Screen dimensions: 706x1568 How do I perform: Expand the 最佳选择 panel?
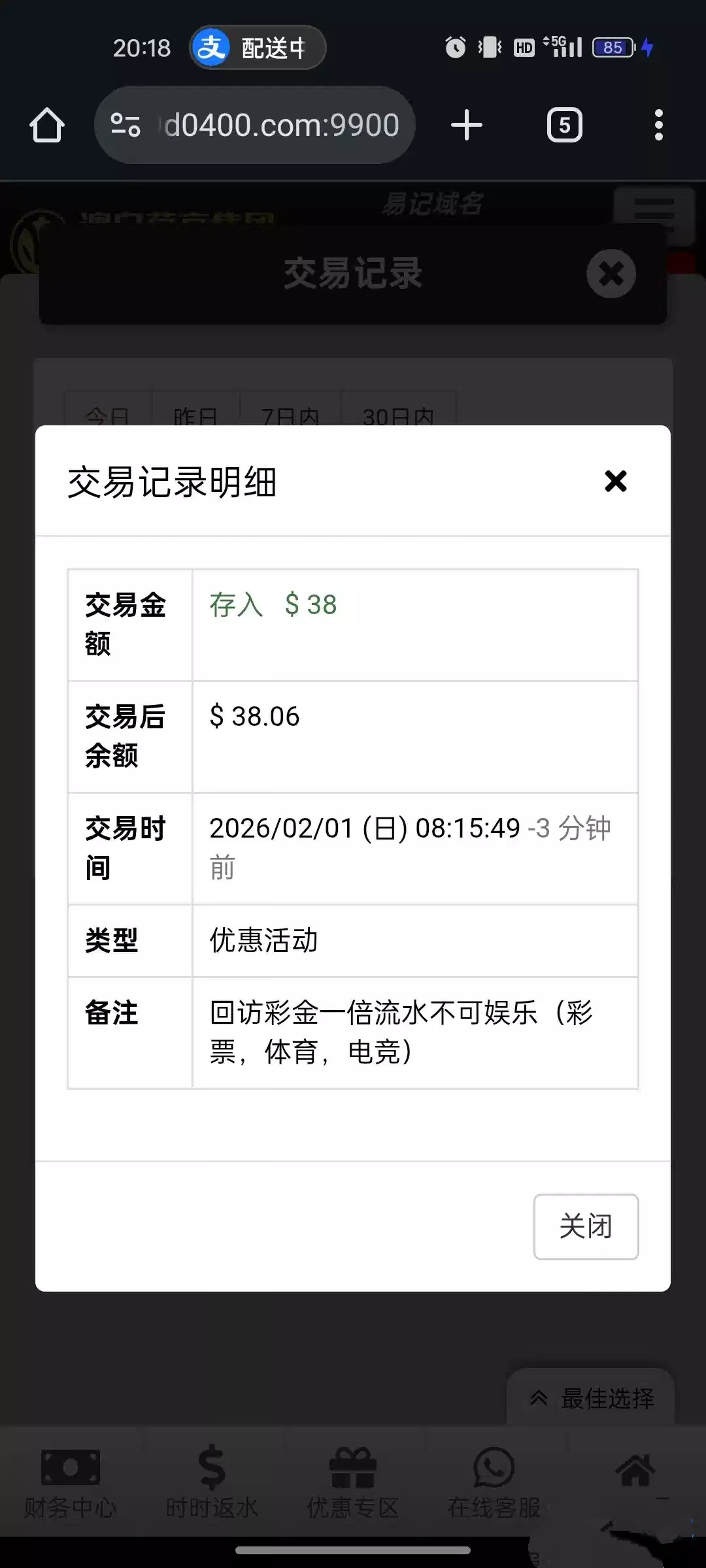(591, 1398)
